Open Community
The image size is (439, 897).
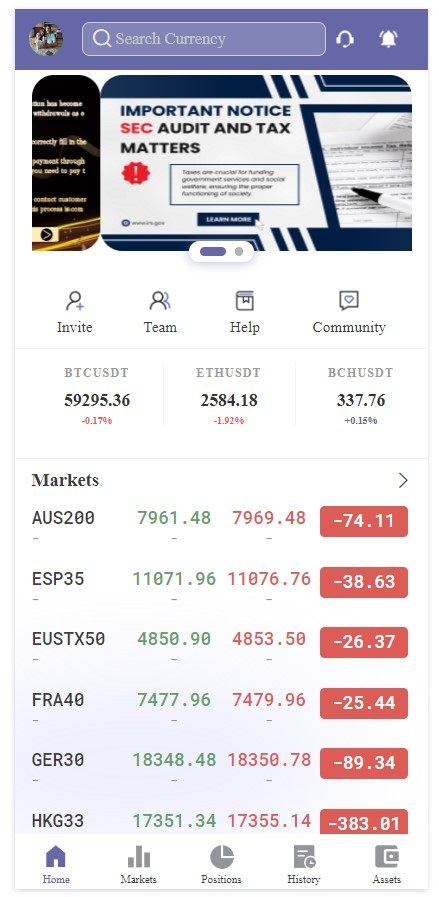[349, 312]
